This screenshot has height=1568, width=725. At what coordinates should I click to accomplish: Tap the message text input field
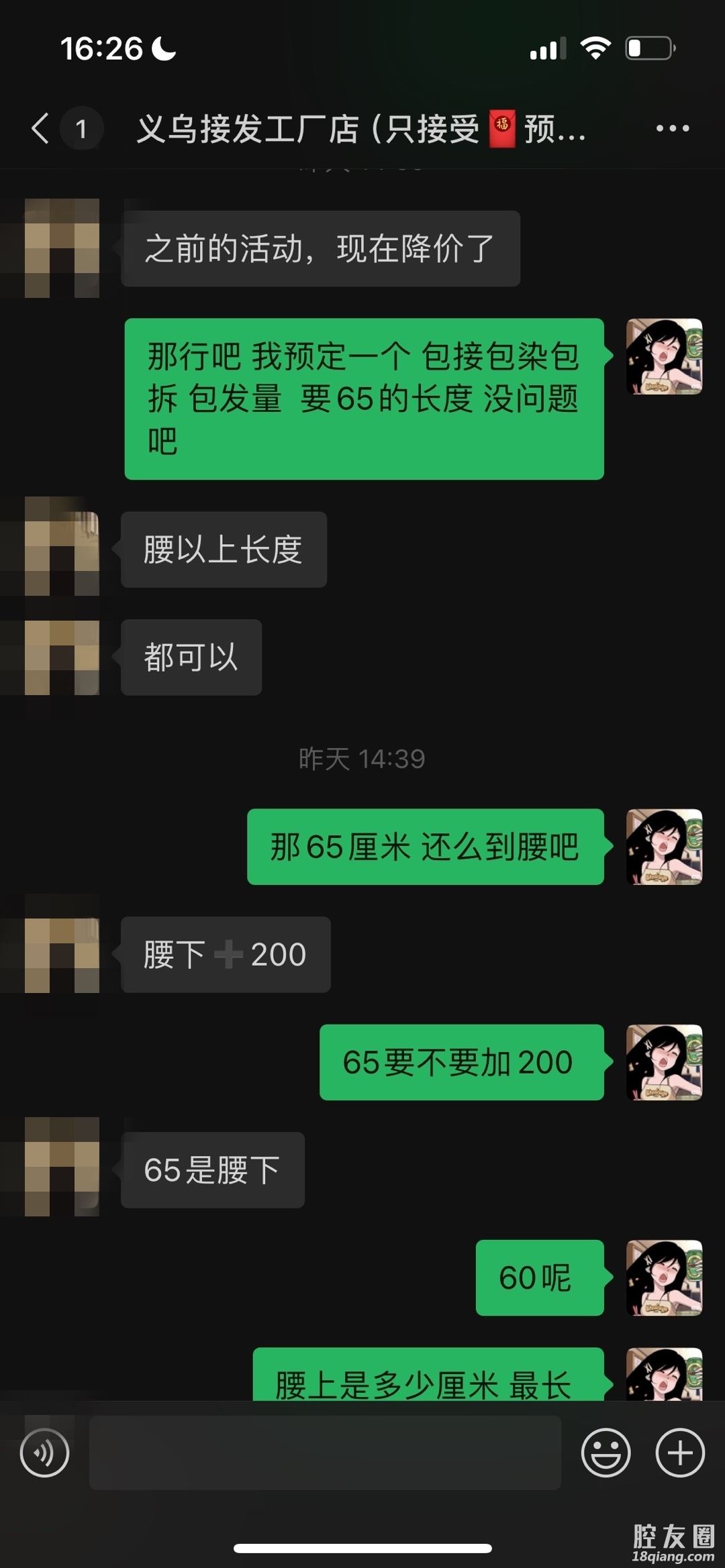325,1453
